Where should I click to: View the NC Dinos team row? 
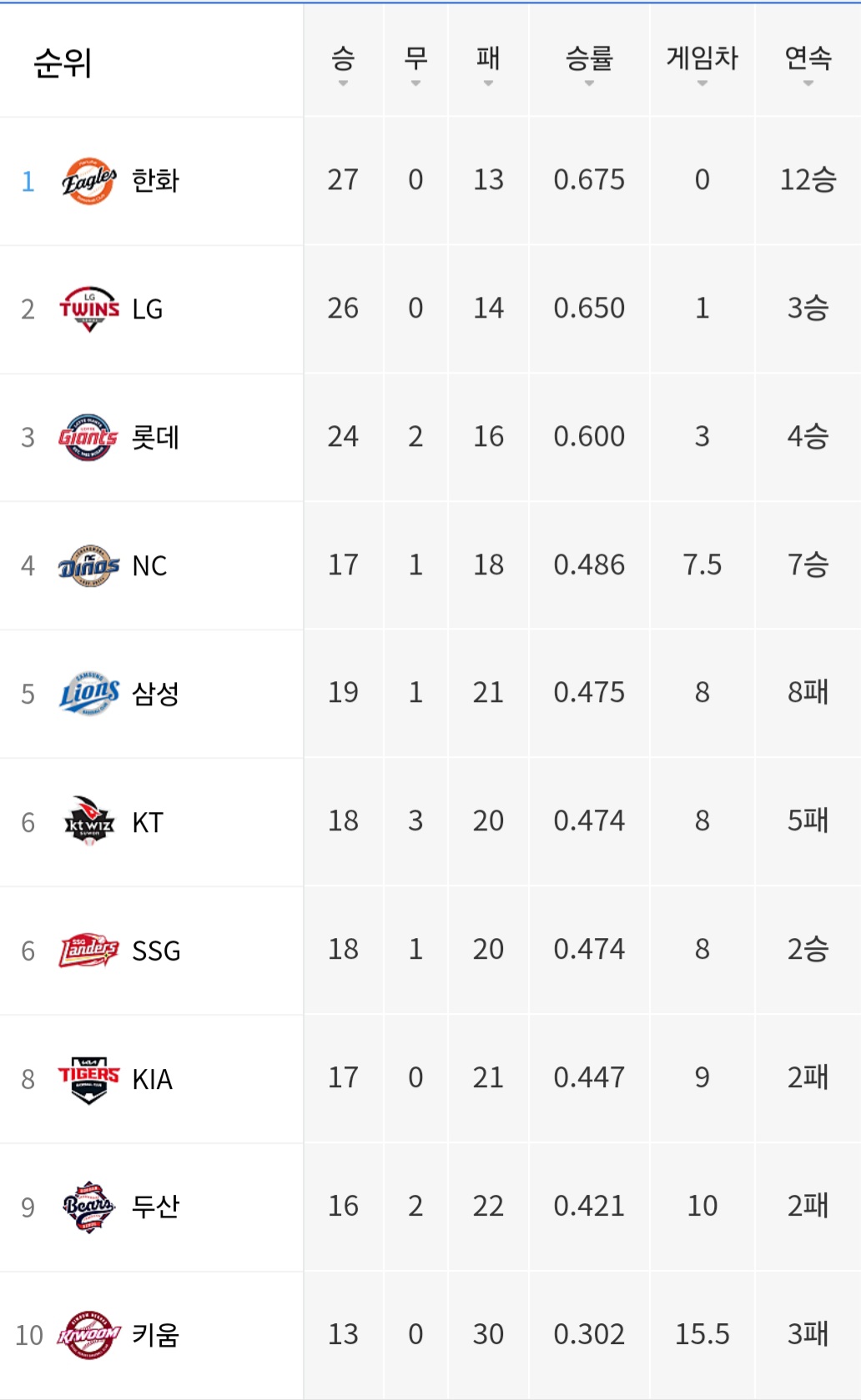430,566
